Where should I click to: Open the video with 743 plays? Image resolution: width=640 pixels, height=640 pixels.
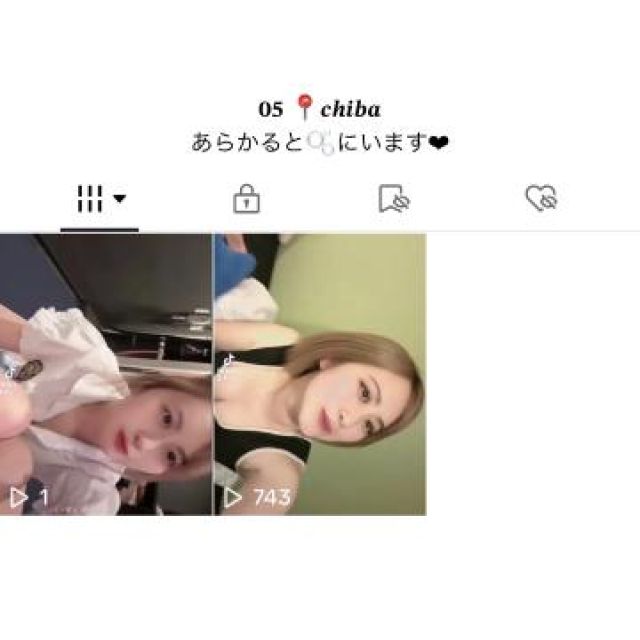(x=320, y=374)
